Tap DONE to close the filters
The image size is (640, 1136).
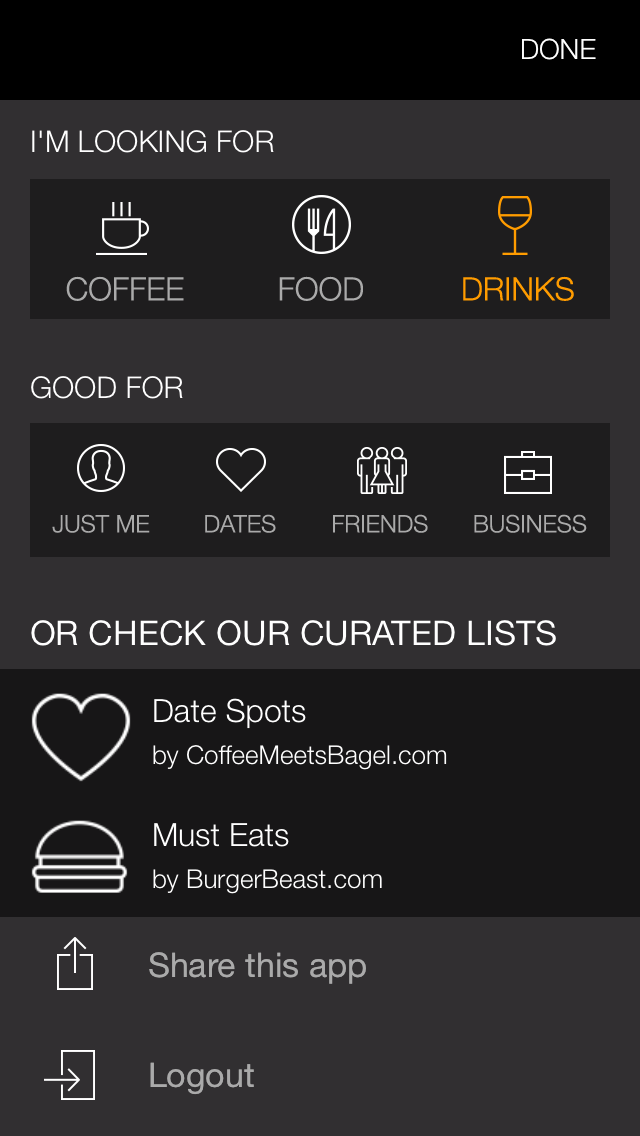(558, 50)
